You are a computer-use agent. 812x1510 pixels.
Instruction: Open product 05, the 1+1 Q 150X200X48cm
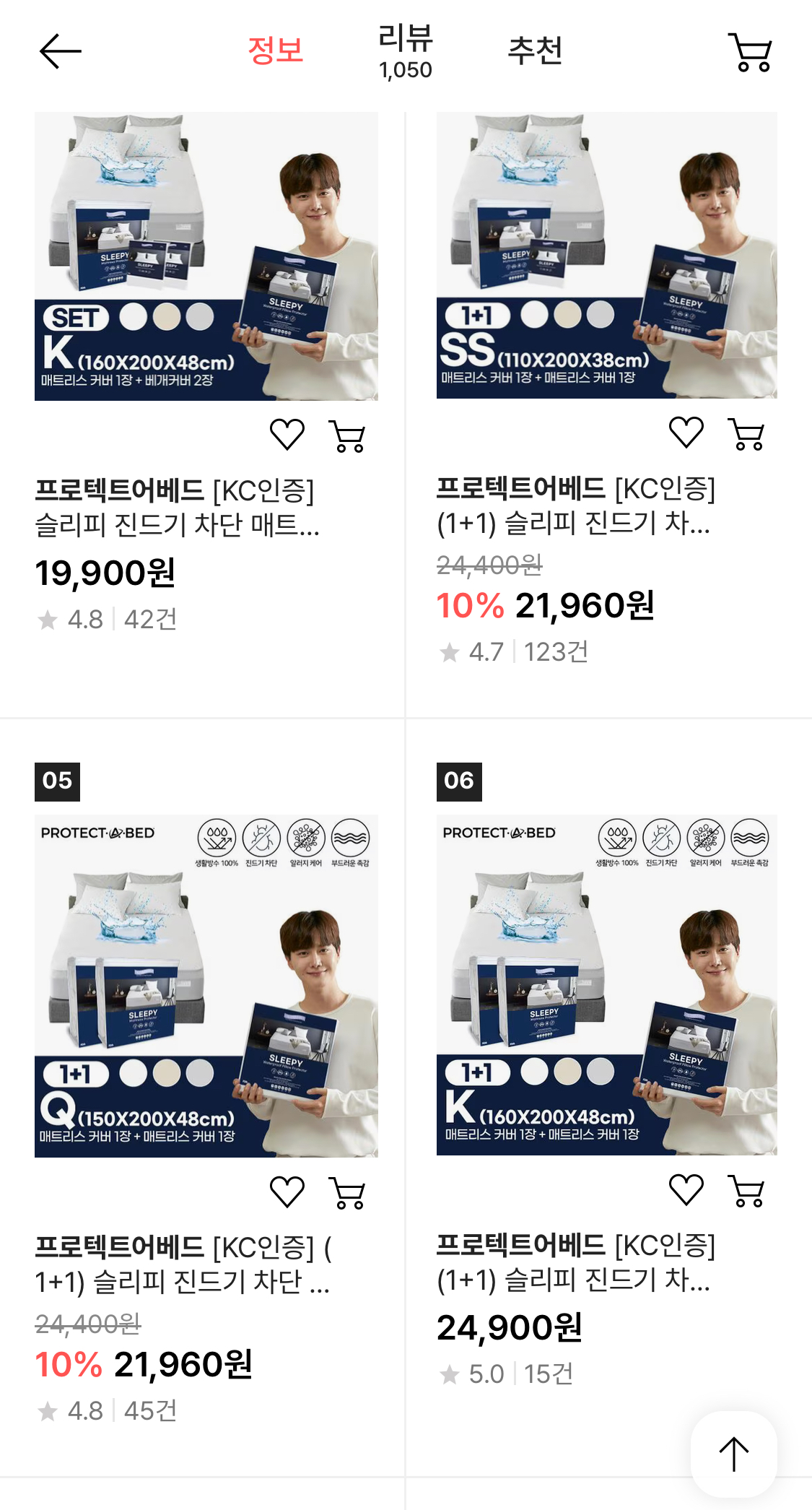(206, 986)
